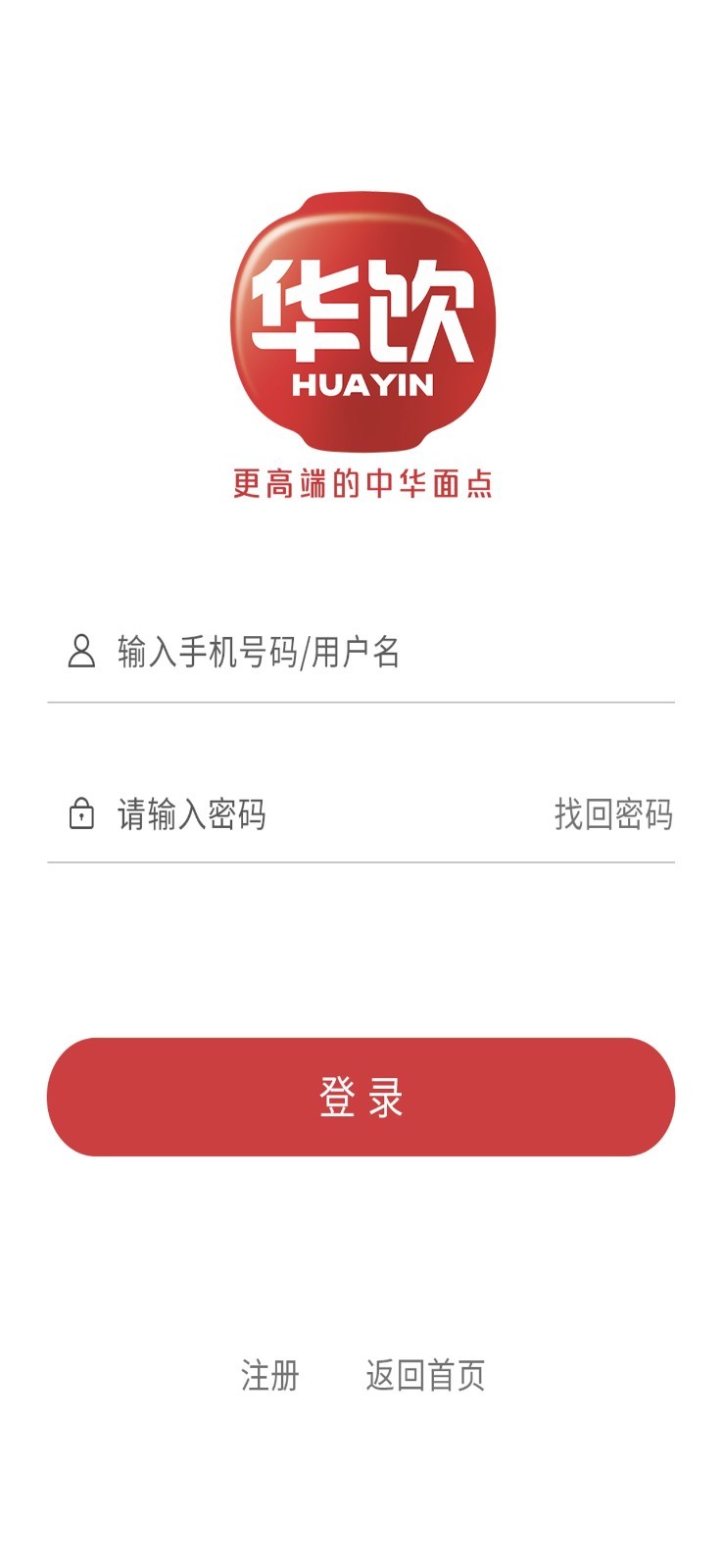Tap the red 登录 login button
The height and width of the screenshot is (1568, 723).
(x=361, y=1097)
